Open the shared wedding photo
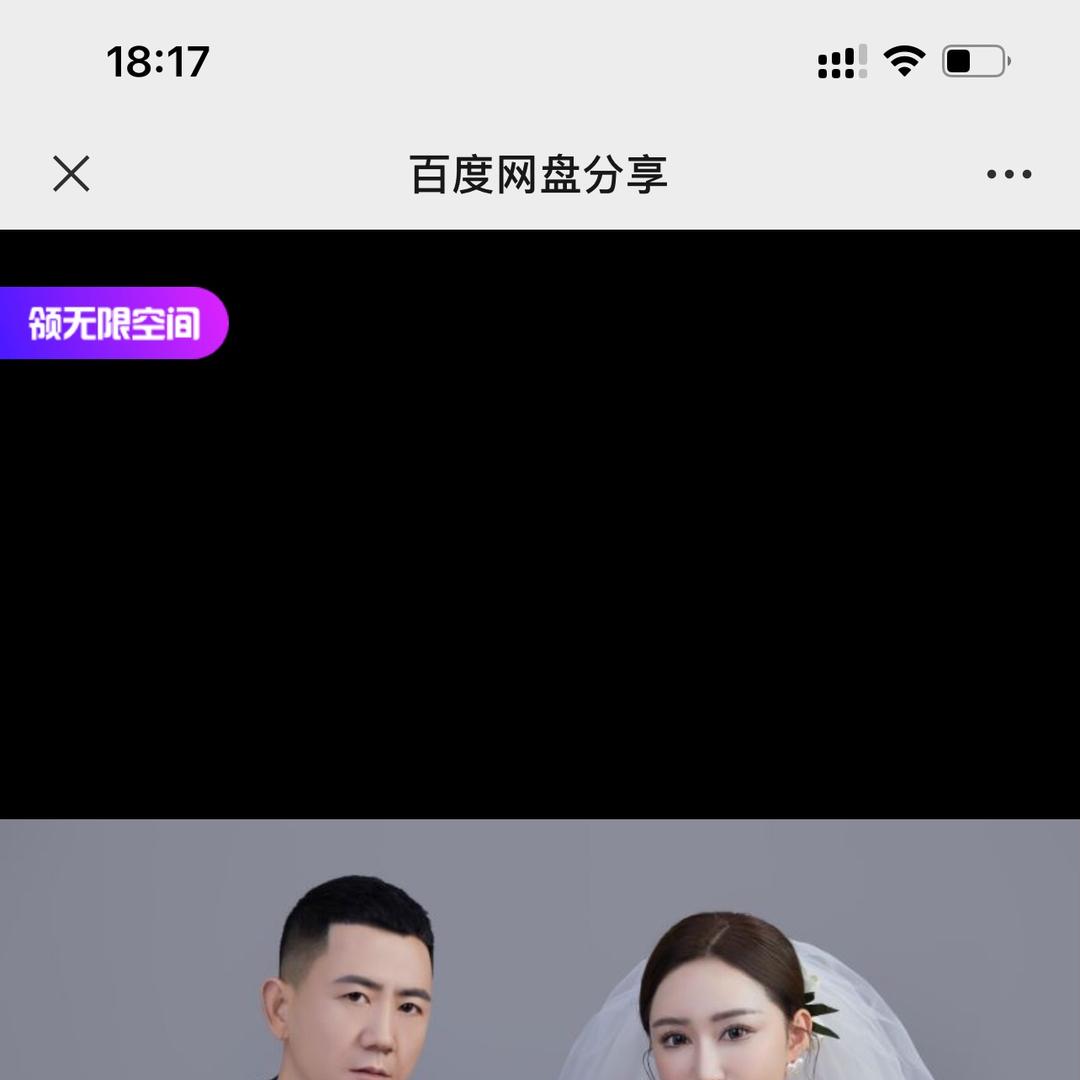This screenshot has width=1080, height=1080. coord(540,949)
